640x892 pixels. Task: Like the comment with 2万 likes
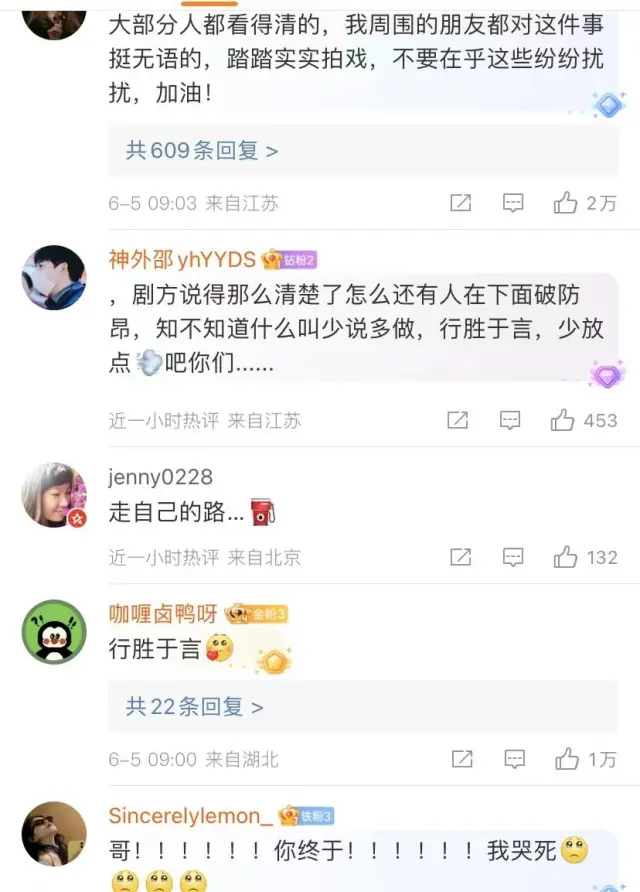(x=567, y=203)
